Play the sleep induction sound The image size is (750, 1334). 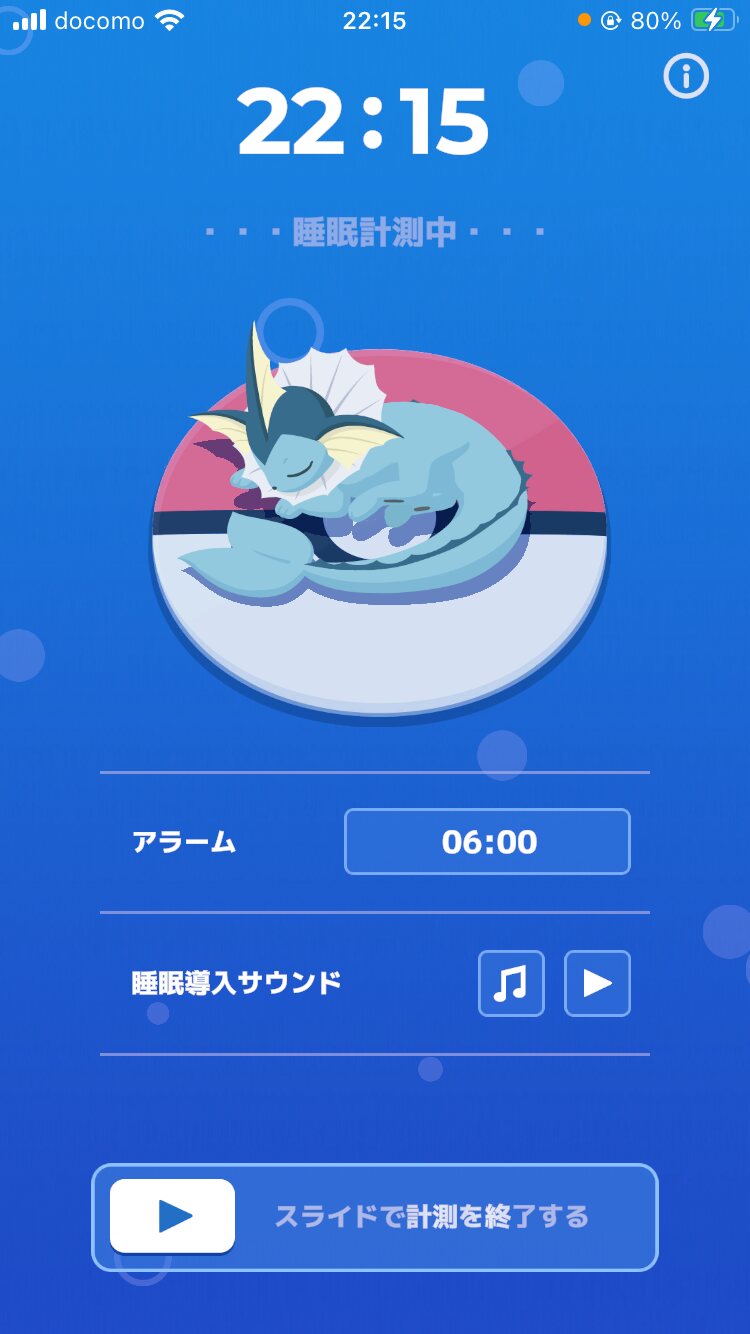tap(598, 984)
